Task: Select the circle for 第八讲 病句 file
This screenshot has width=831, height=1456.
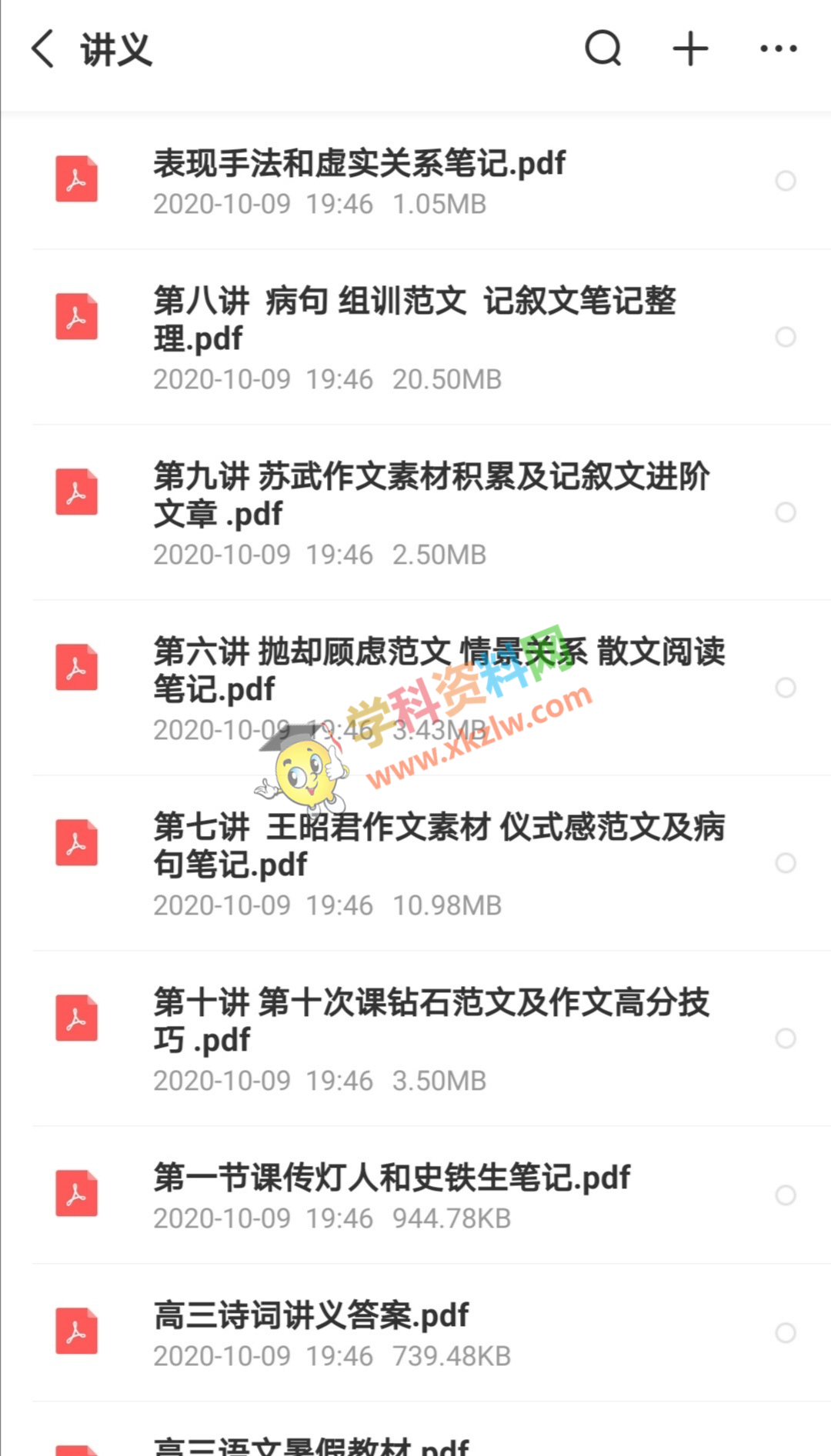Action: click(x=785, y=337)
